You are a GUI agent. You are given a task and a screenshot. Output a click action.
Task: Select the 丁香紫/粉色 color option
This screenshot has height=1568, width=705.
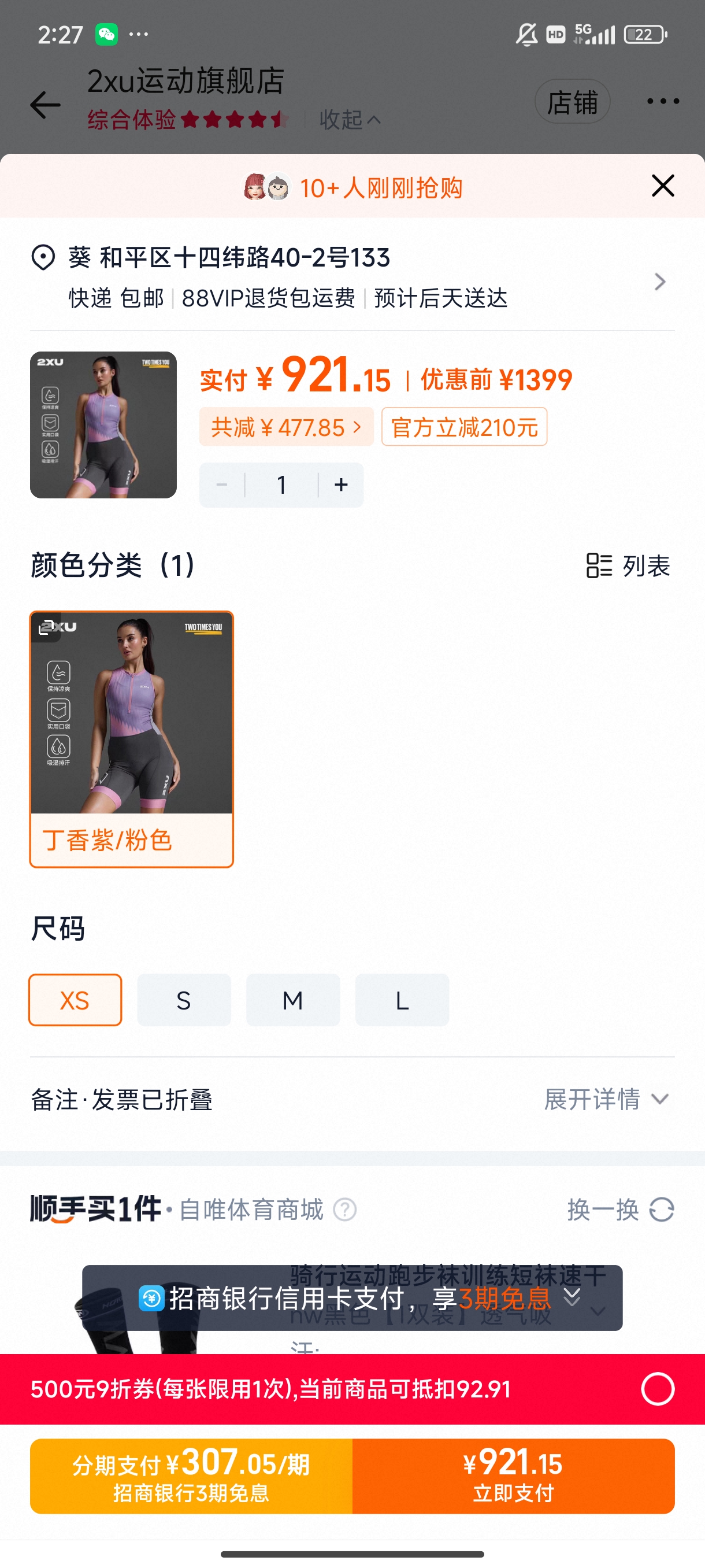[131, 739]
